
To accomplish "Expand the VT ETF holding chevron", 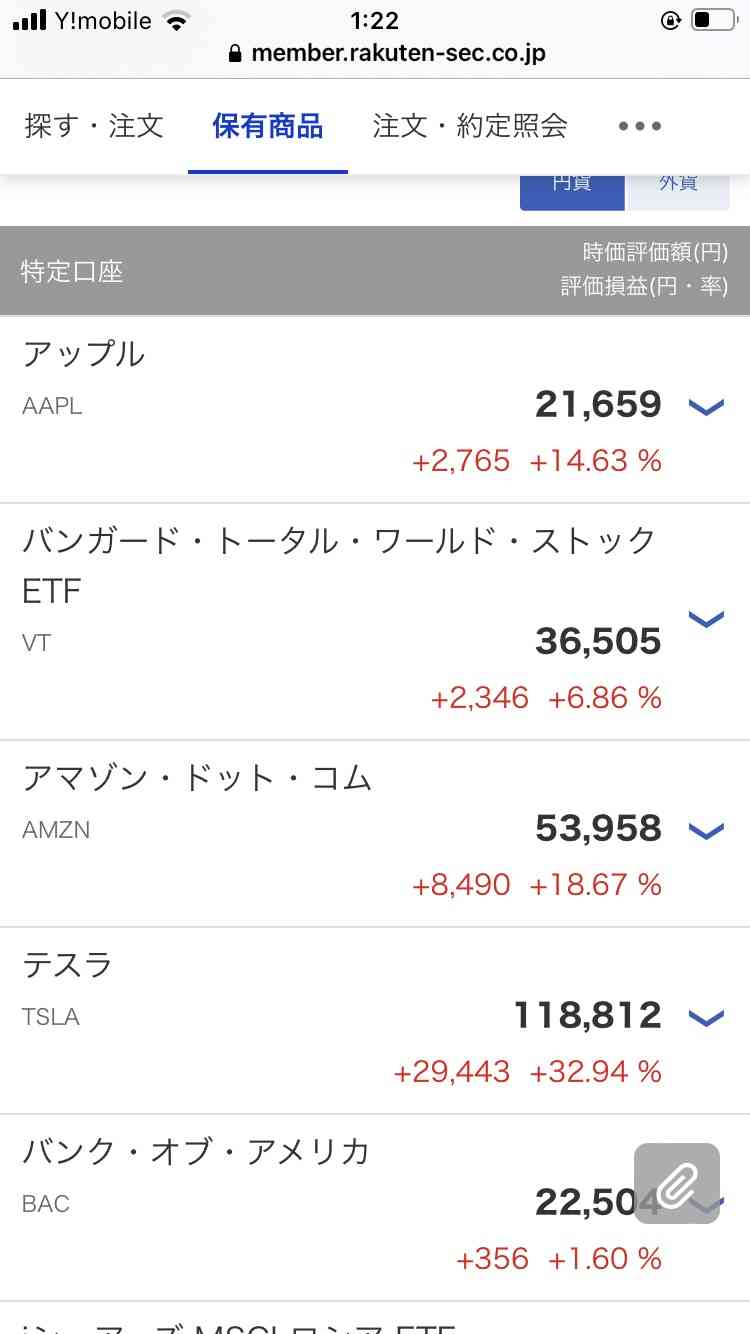I will (706, 619).
